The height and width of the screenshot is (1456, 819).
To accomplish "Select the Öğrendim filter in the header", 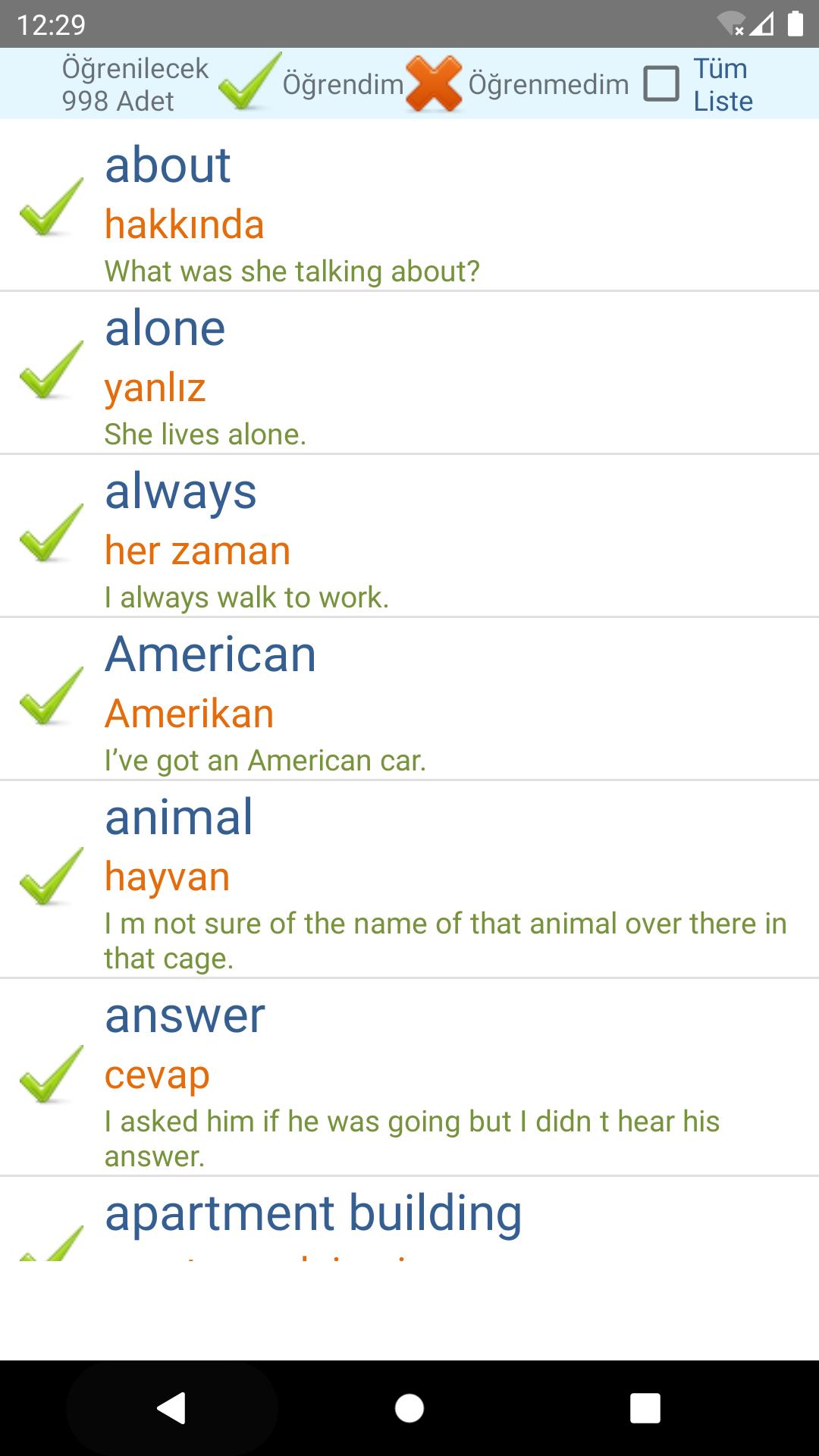I will (312, 83).
